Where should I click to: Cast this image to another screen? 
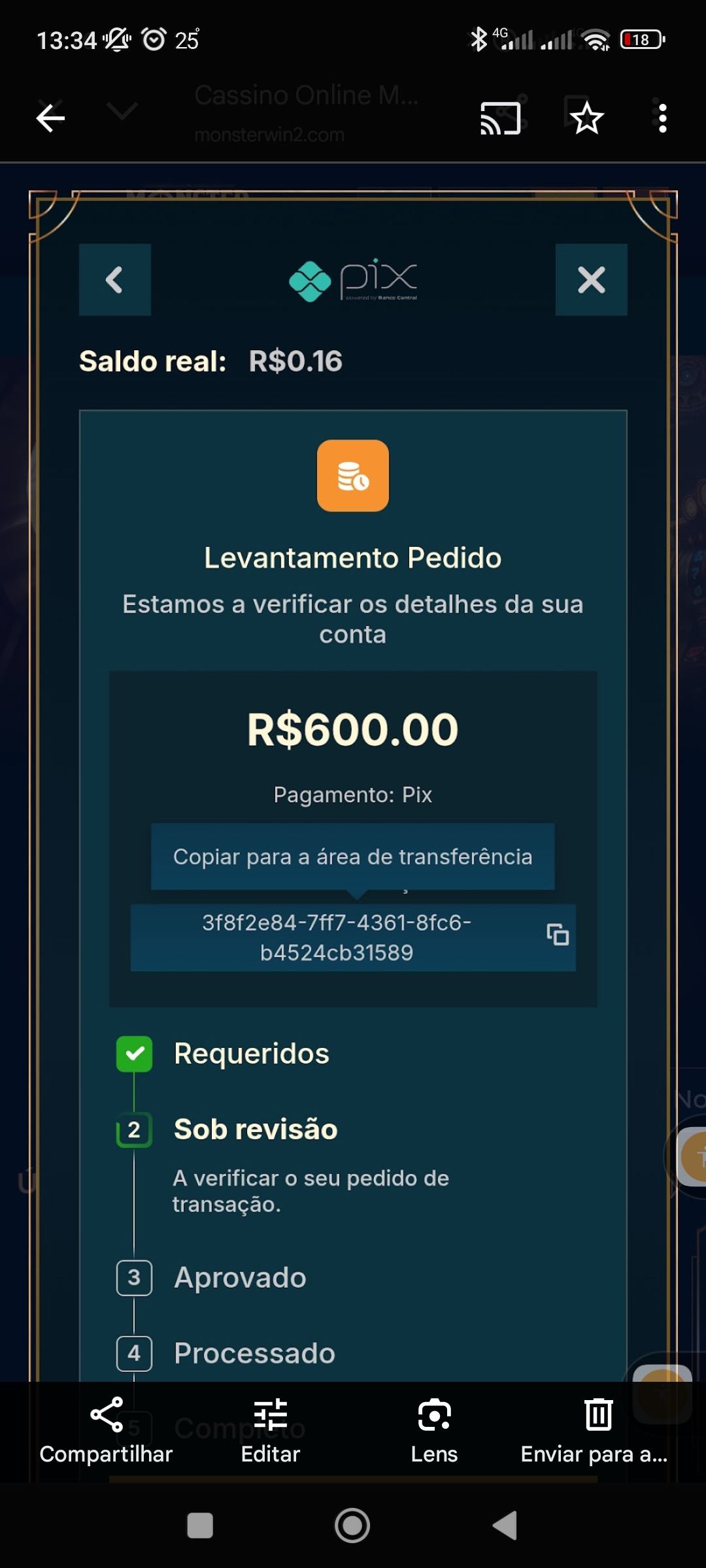click(x=501, y=118)
